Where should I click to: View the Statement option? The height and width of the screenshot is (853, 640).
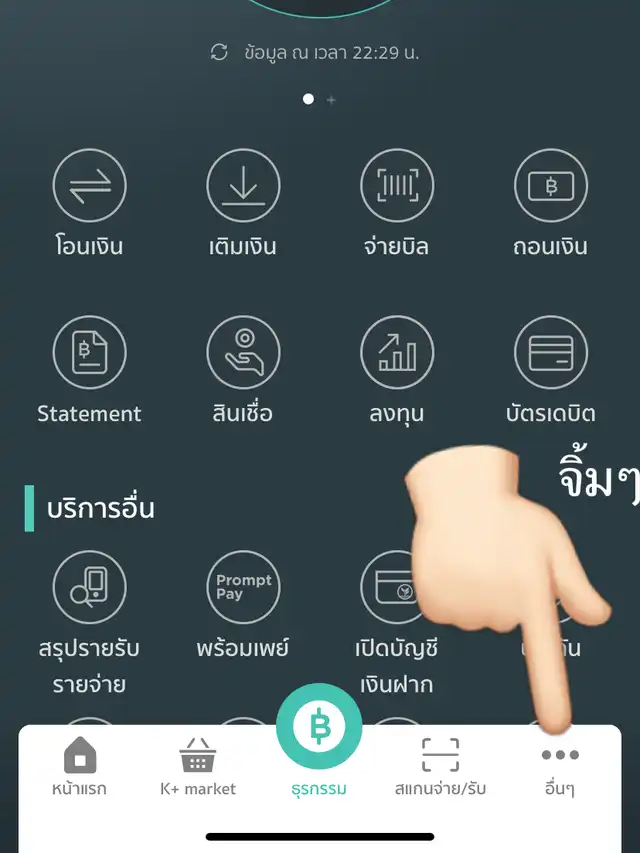pyautogui.click(x=89, y=354)
